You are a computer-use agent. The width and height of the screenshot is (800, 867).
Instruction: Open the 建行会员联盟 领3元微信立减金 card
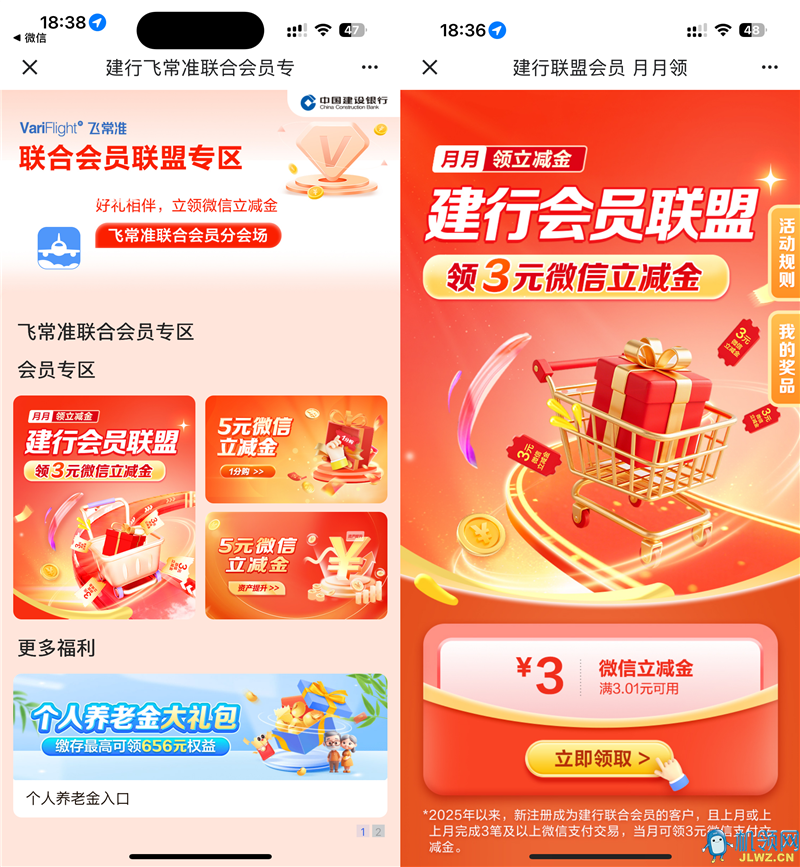tap(104, 507)
